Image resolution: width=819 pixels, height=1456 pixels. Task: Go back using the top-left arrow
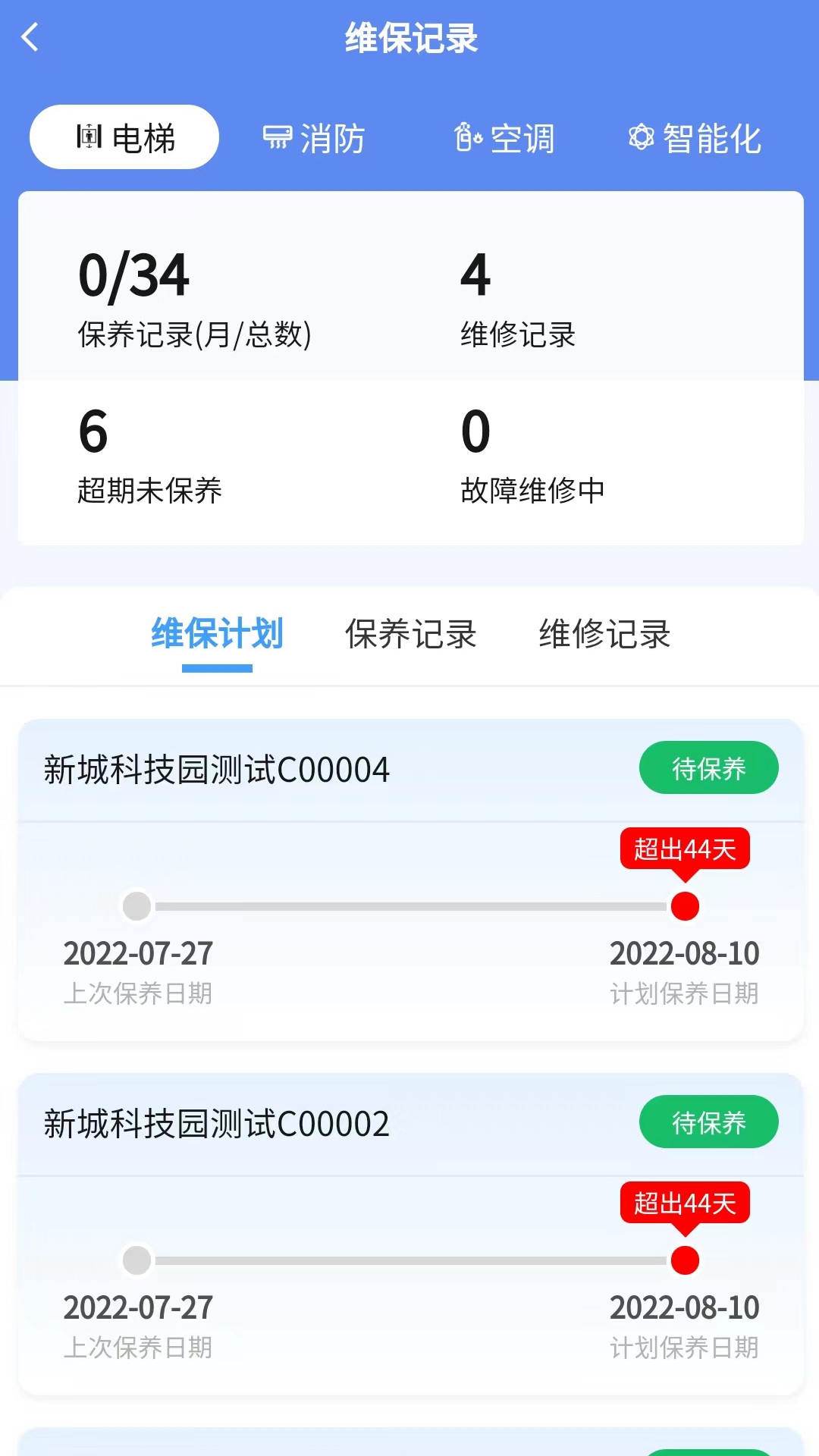point(30,37)
